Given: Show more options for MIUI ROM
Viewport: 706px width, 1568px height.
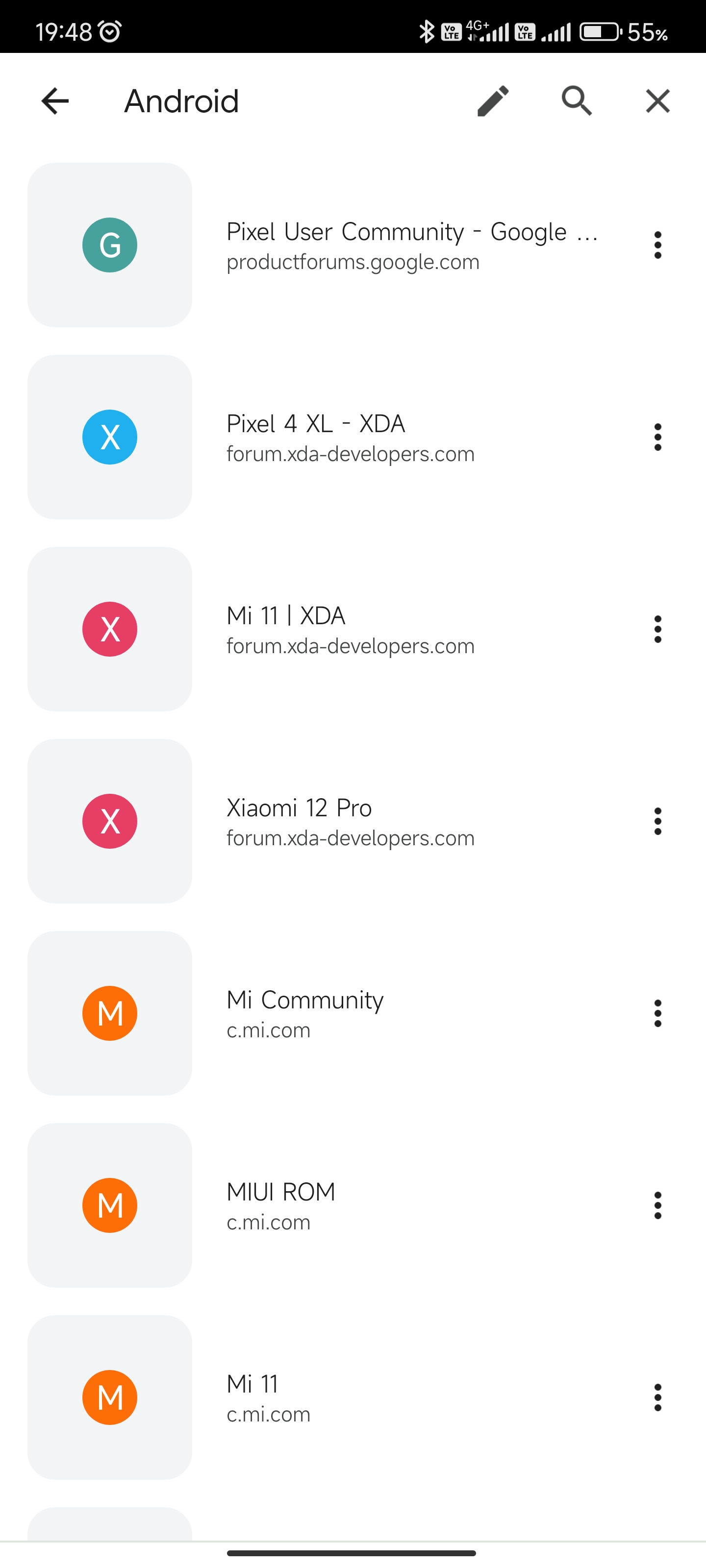Looking at the screenshot, I should [657, 1205].
